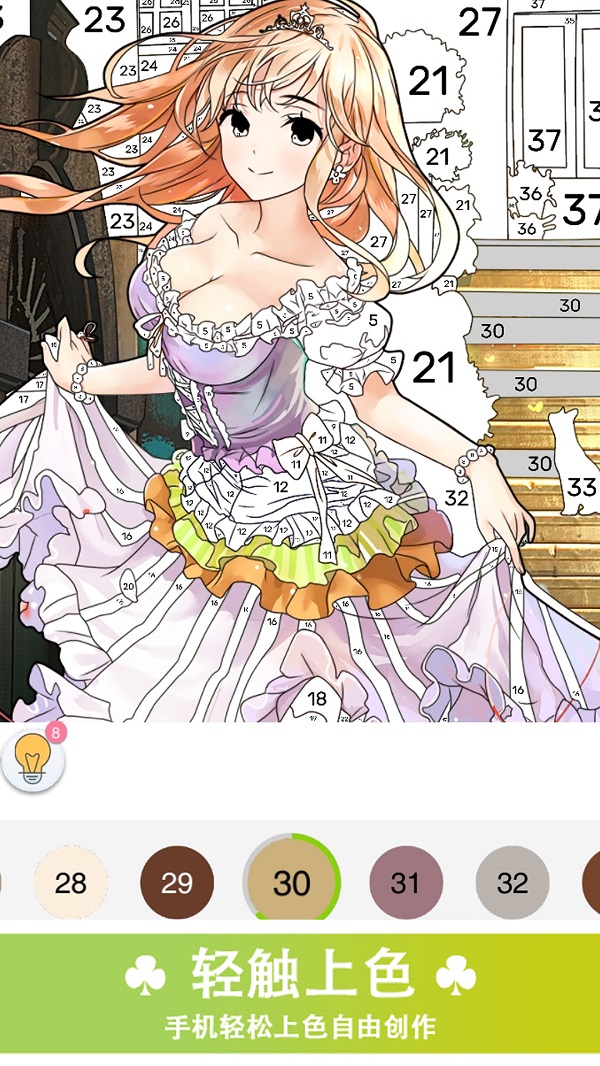Use the lightbulb hint button
Viewport: 600px width, 1066px height.
33,761
